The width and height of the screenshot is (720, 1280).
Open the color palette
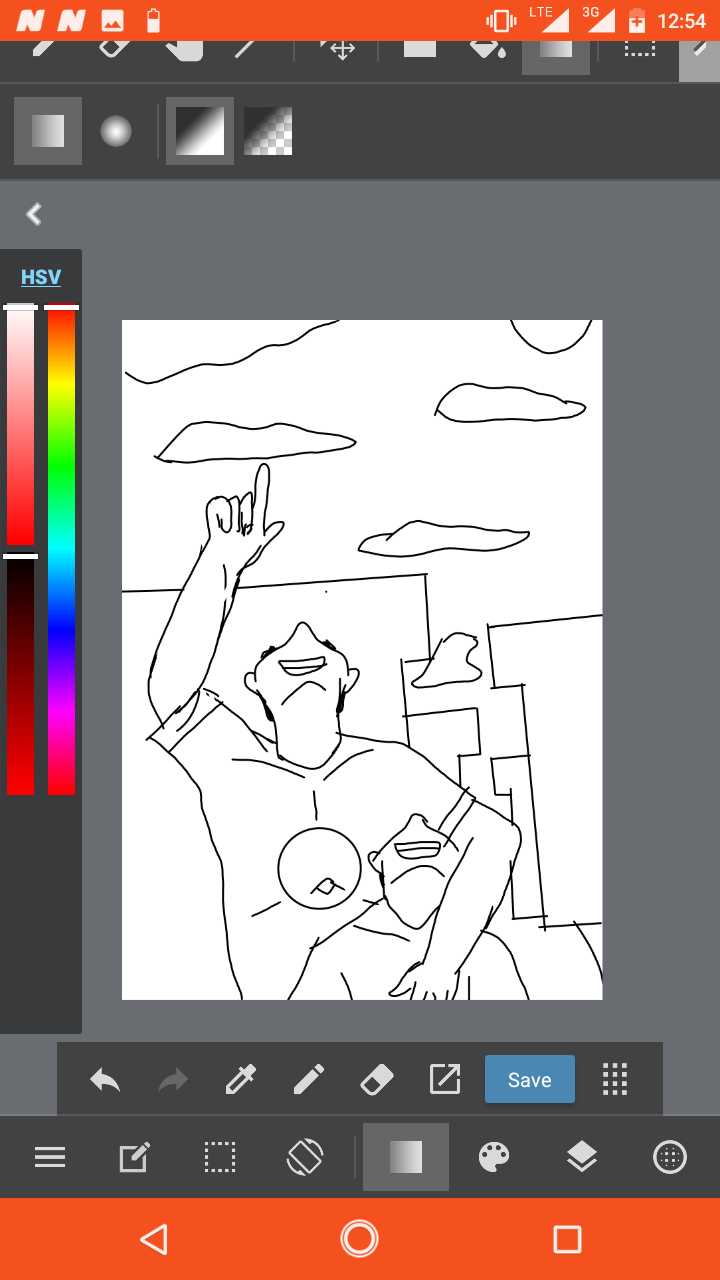pyautogui.click(x=494, y=1157)
